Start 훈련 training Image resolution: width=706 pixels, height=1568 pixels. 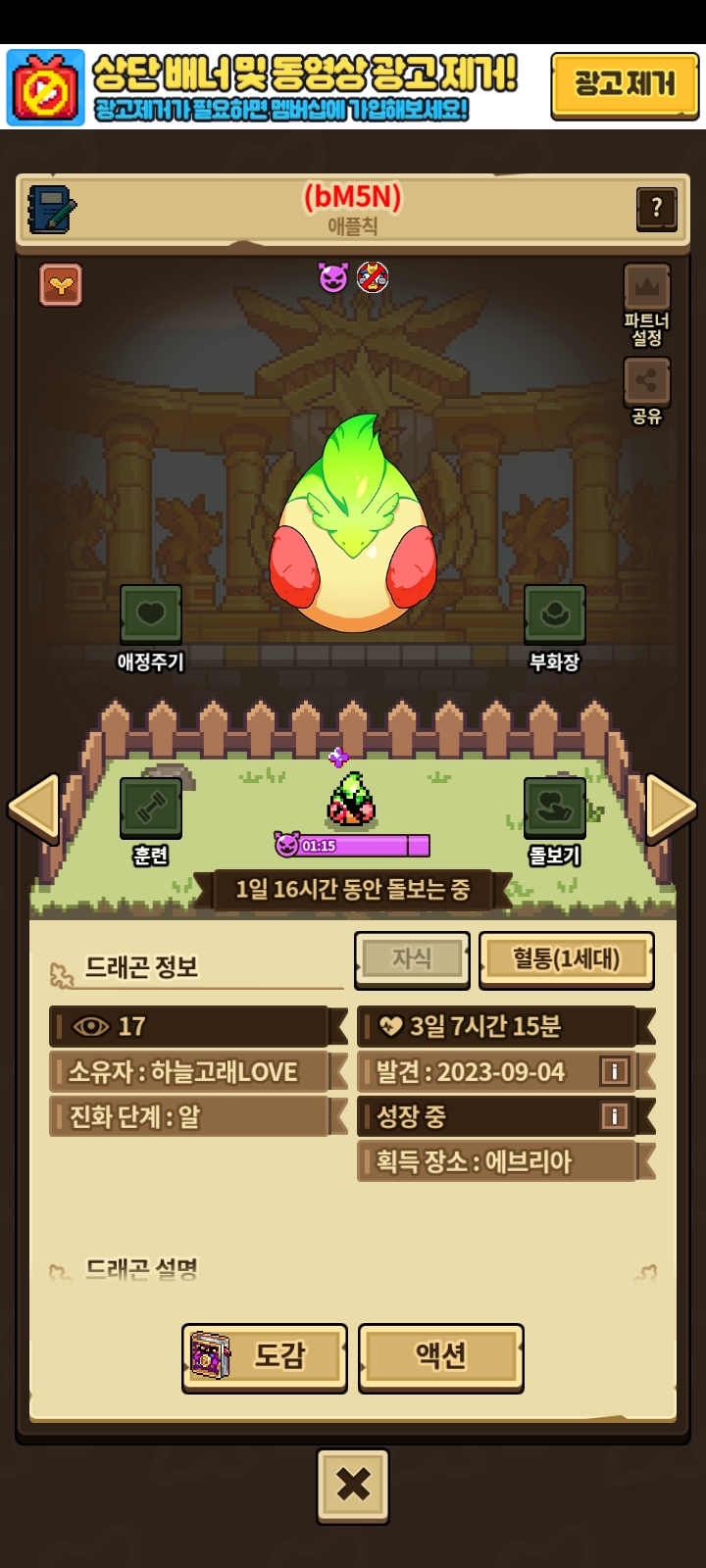(151, 808)
